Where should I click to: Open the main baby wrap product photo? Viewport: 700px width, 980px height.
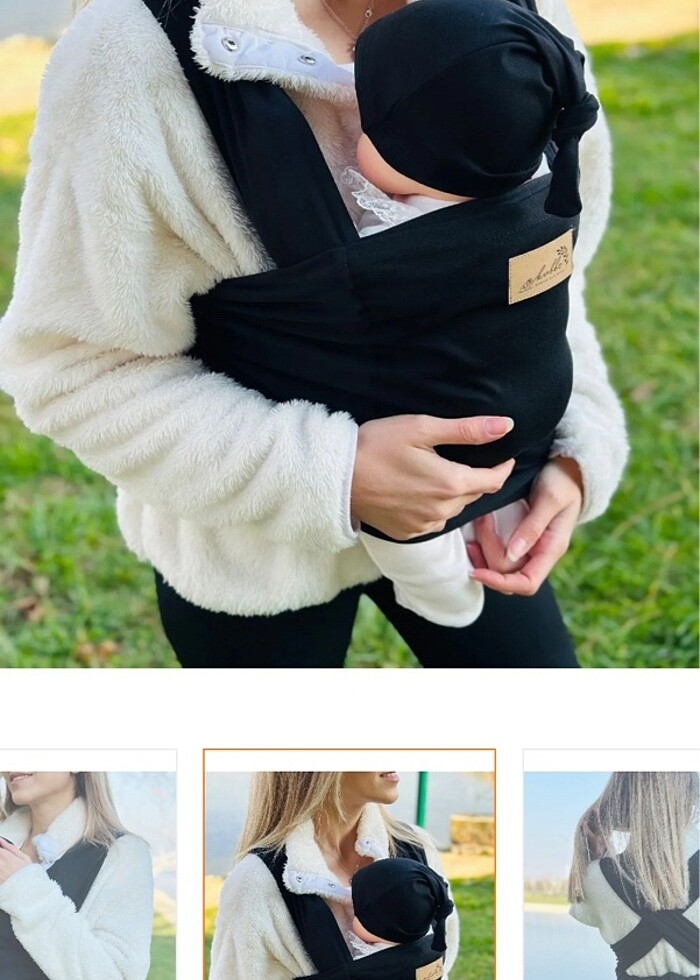[x=350, y=333]
